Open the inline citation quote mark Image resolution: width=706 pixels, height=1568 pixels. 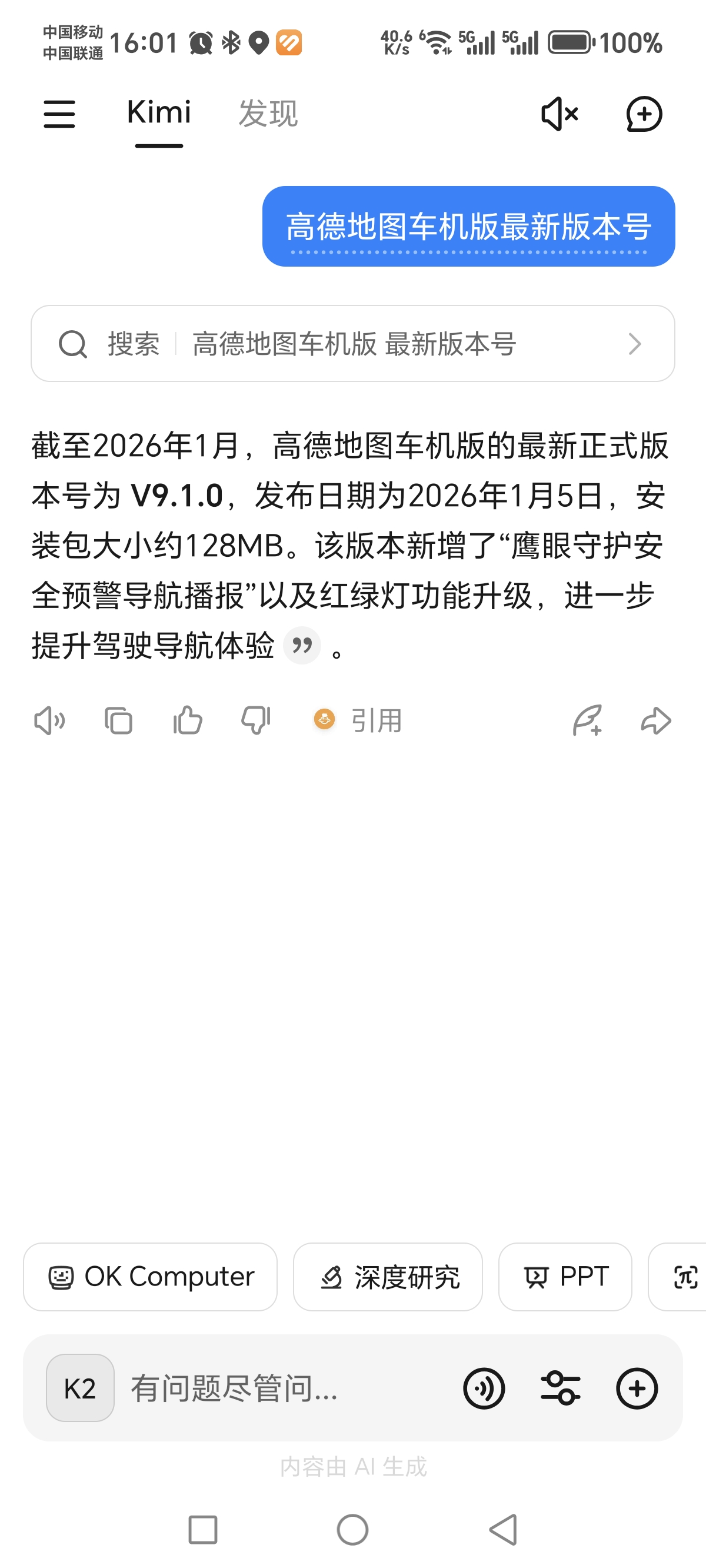pos(302,645)
